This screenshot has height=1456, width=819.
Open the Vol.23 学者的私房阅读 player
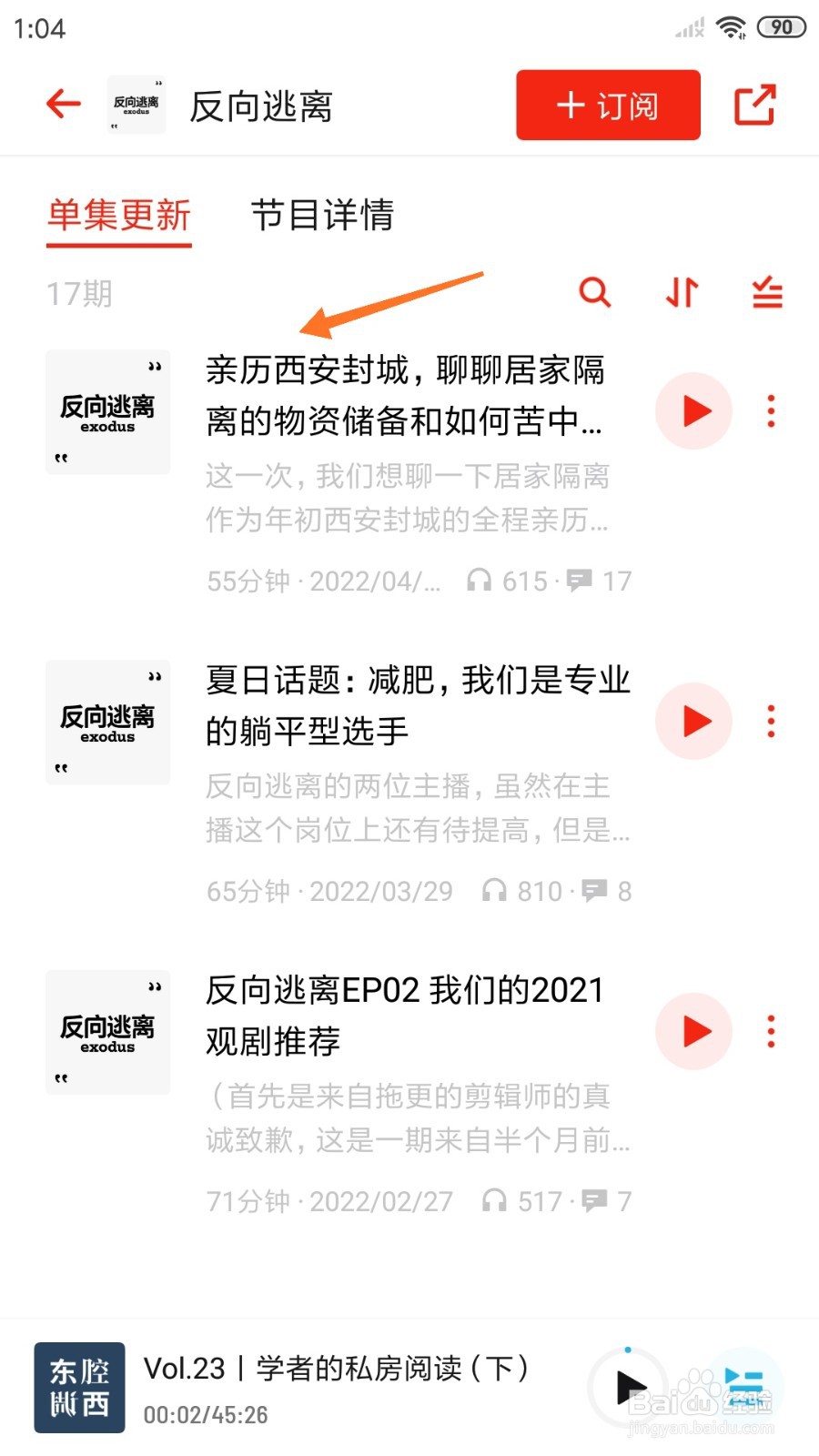tap(336, 1389)
